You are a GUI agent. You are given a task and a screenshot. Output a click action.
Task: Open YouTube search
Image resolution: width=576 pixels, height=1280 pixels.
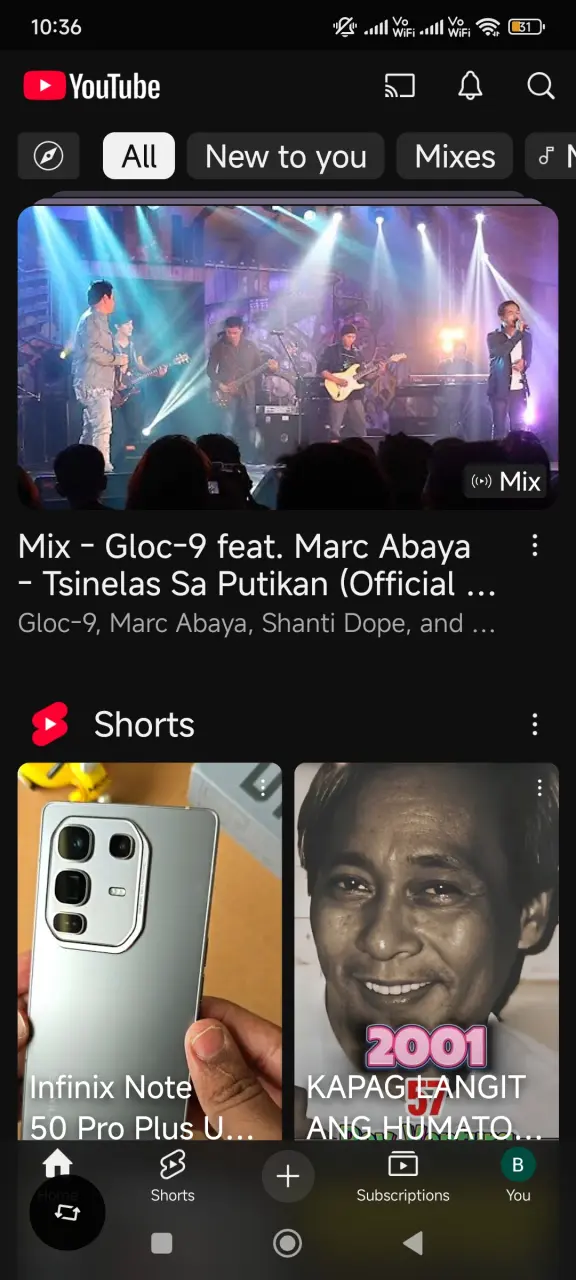[541, 87]
